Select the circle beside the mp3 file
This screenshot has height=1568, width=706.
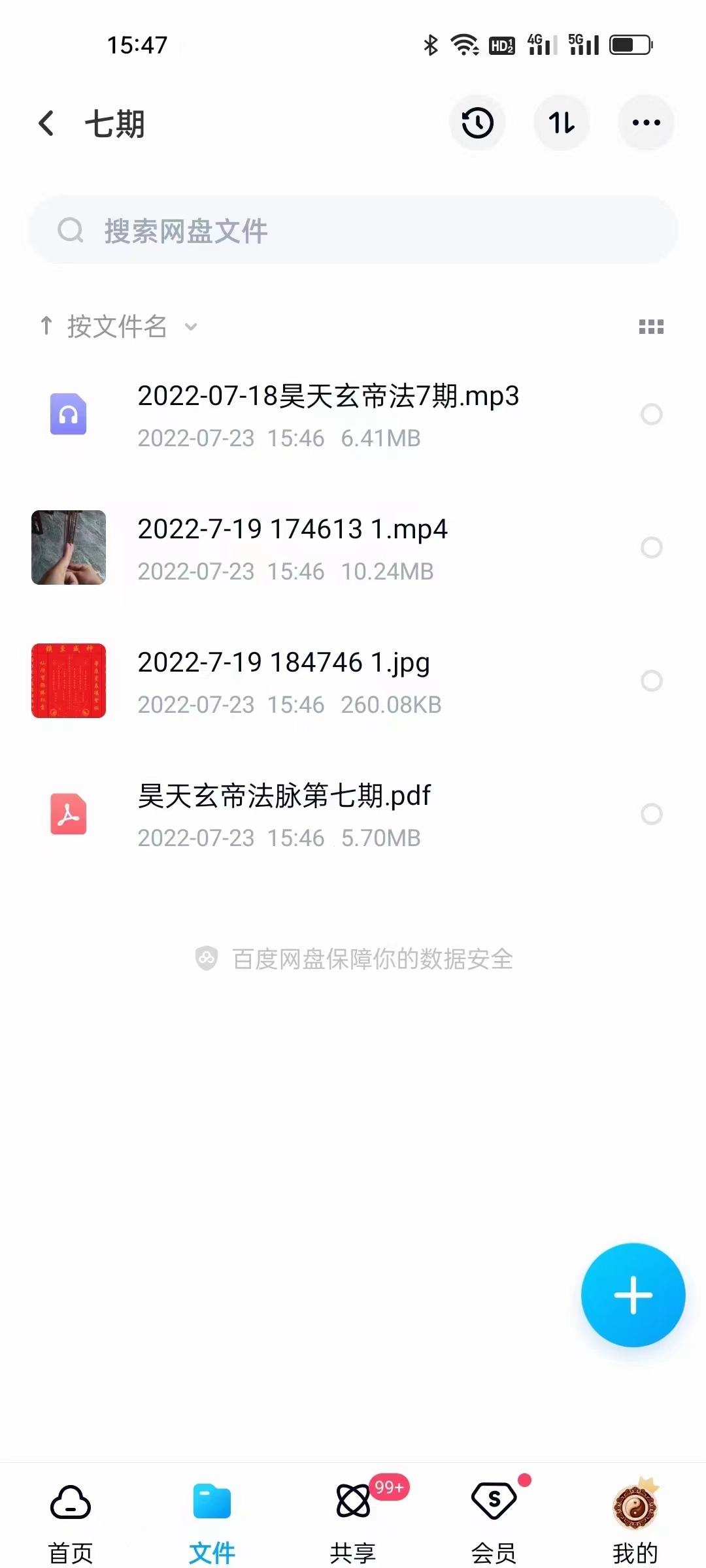tap(652, 415)
